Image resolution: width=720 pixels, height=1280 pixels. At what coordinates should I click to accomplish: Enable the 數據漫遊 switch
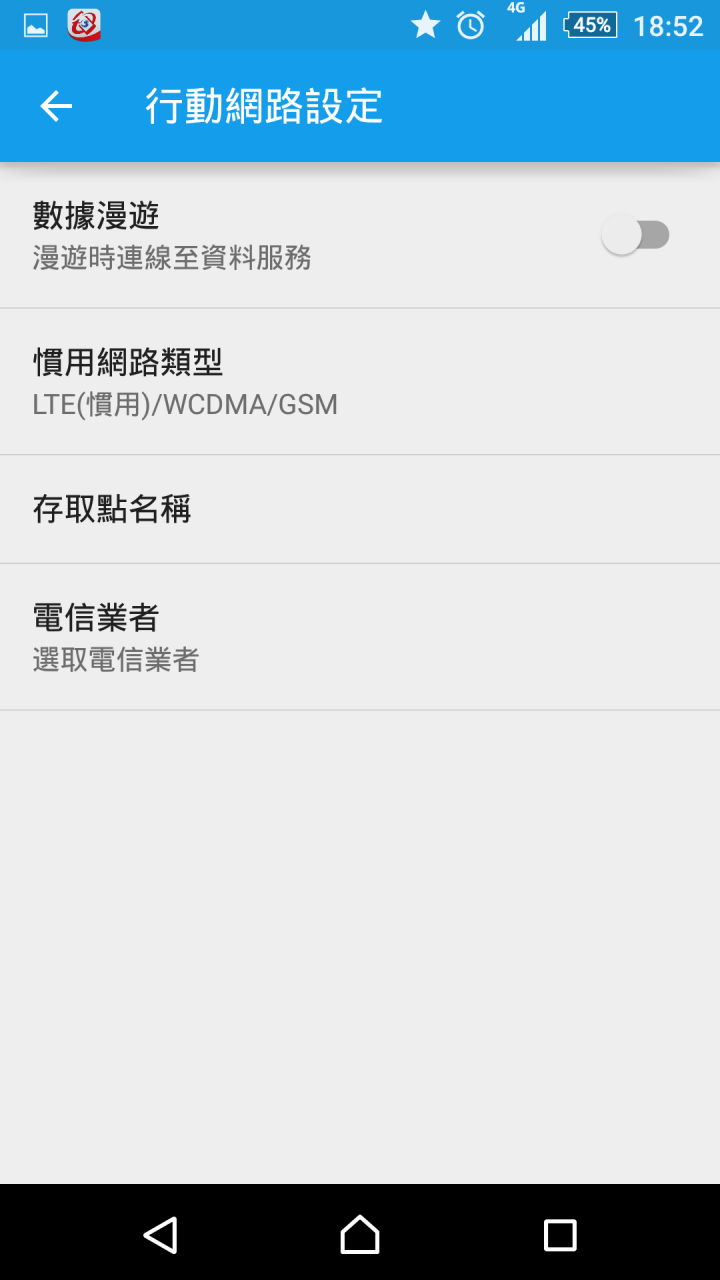[x=635, y=236]
